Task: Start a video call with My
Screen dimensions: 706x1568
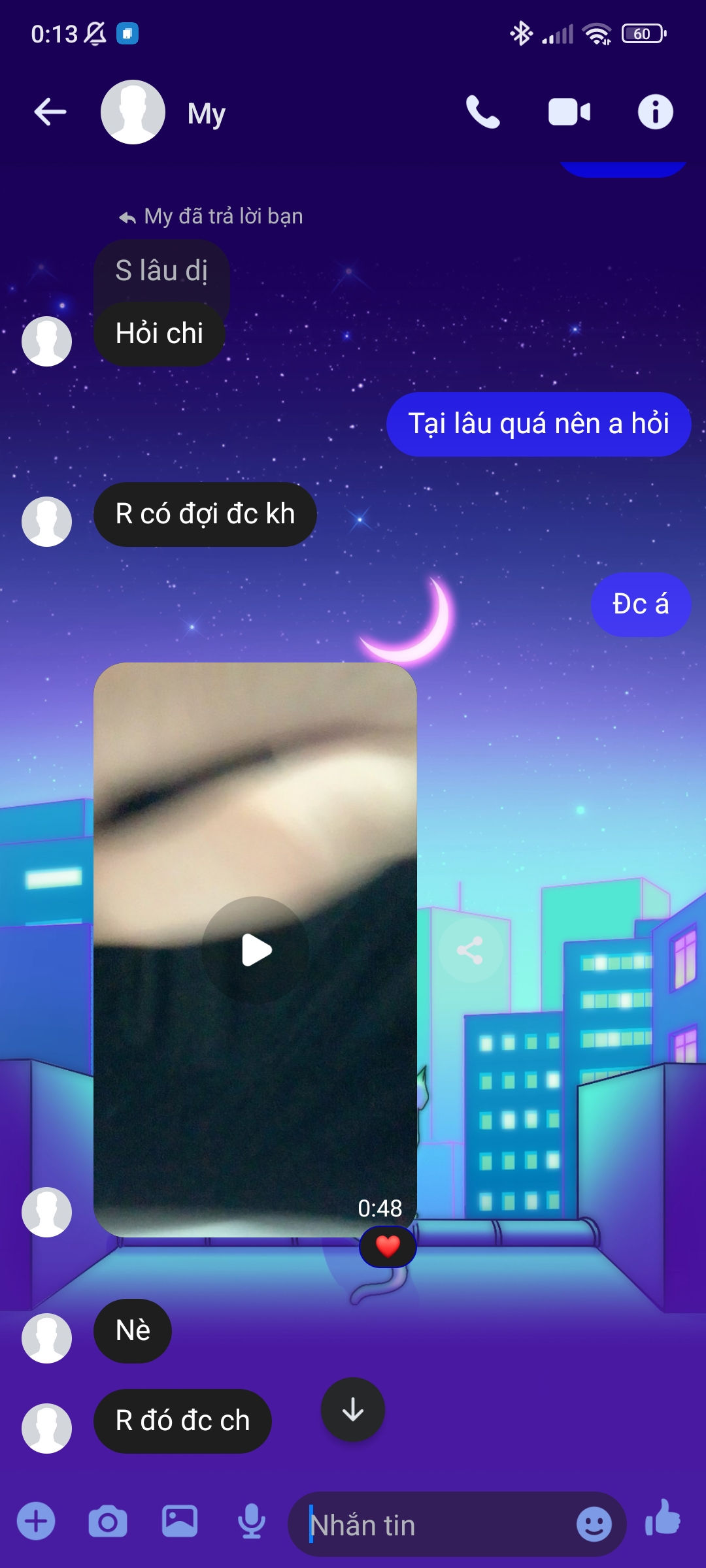Action: coord(569,112)
